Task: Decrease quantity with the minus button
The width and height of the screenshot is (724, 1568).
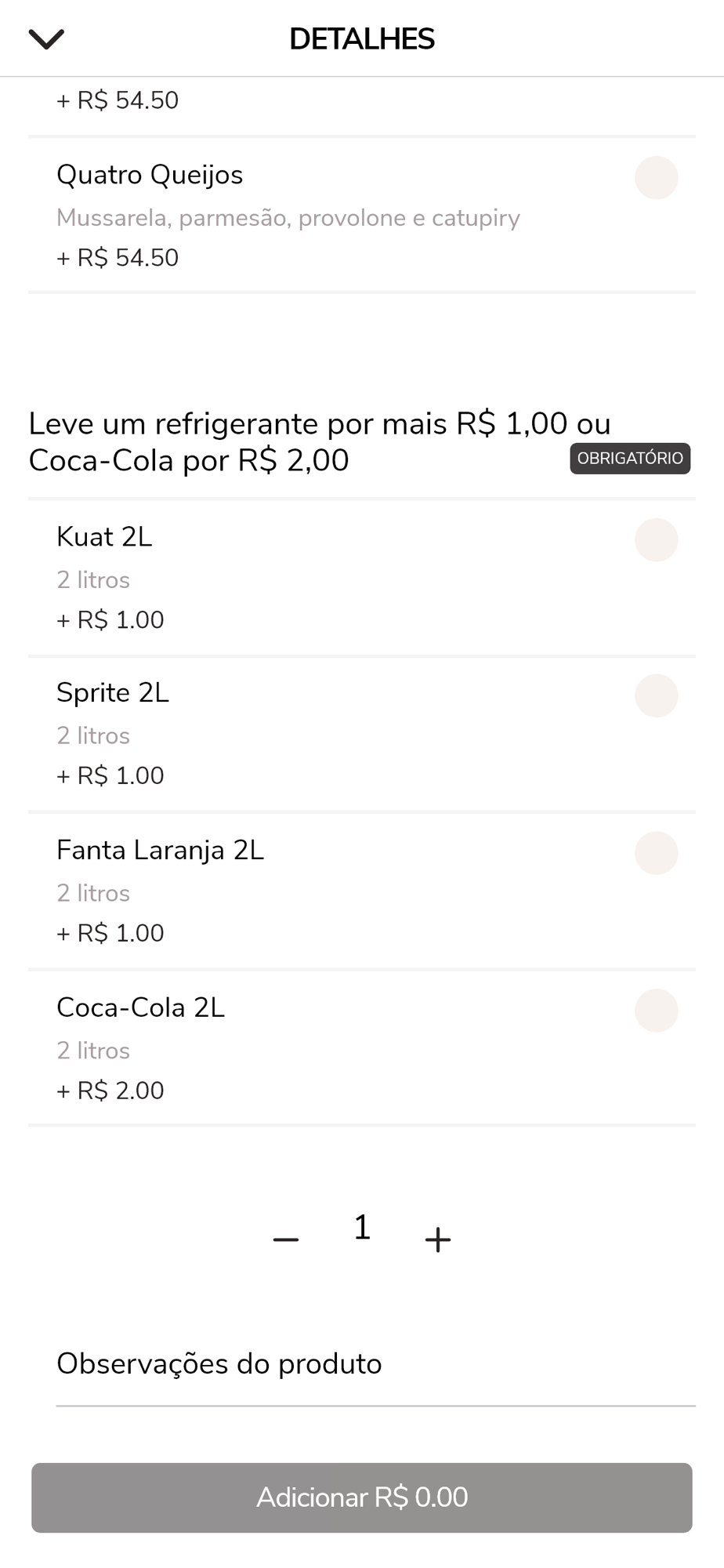Action: (286, 1240)
